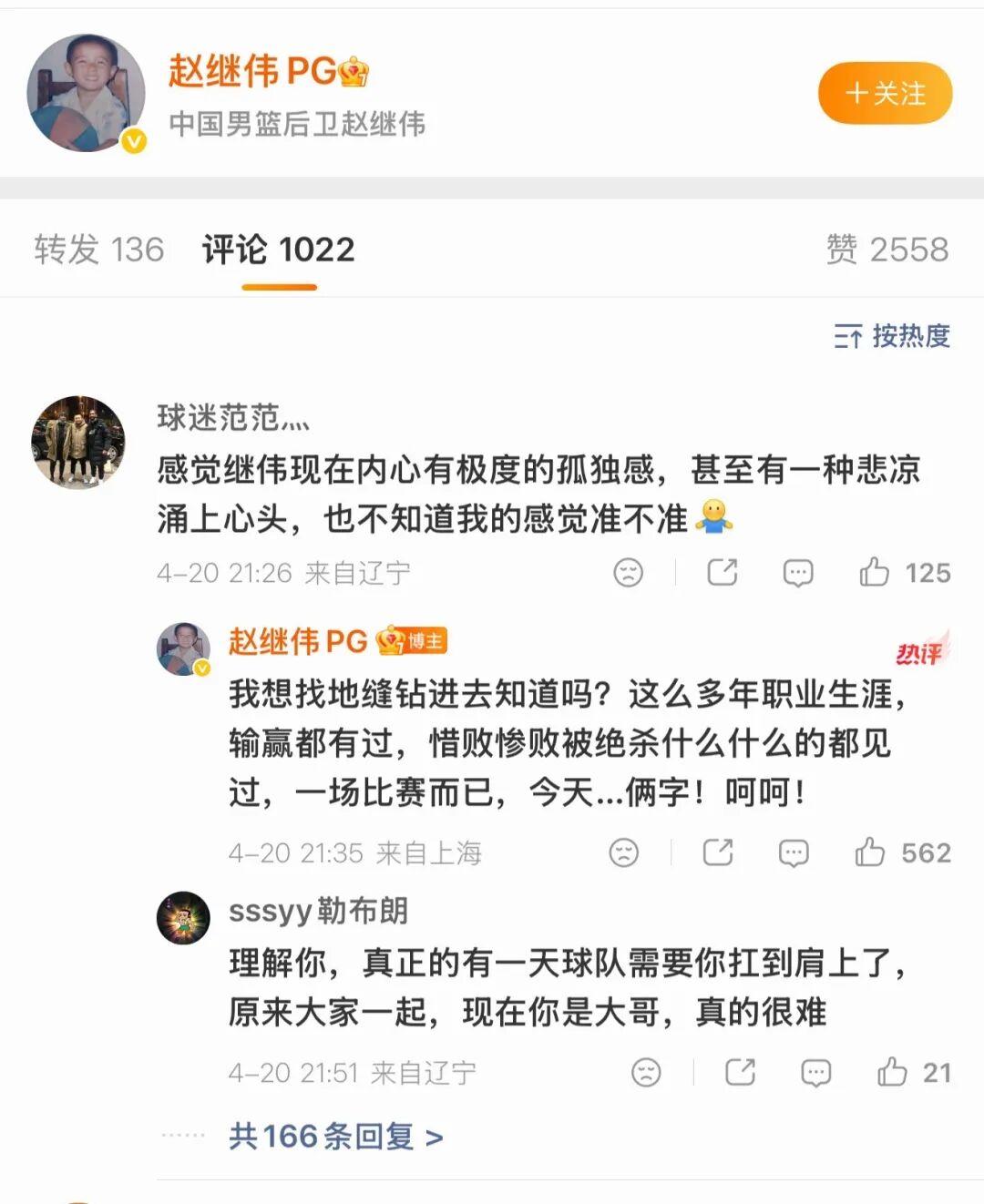984x1204 pixels.
Task: Change comment sorting via 按热度
Action: point(892,336)
